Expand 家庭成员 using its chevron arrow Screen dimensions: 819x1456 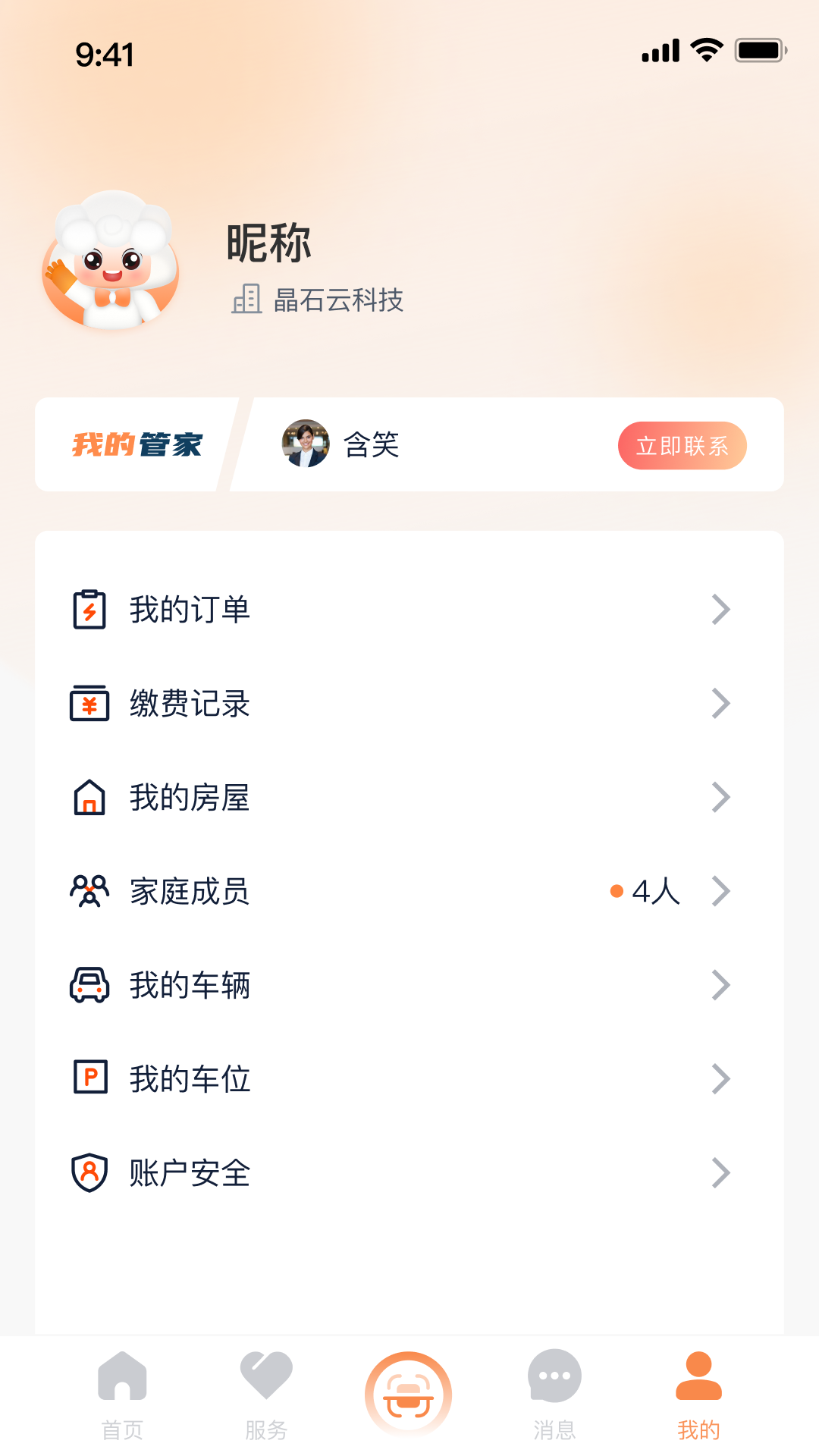coord(720,891)
